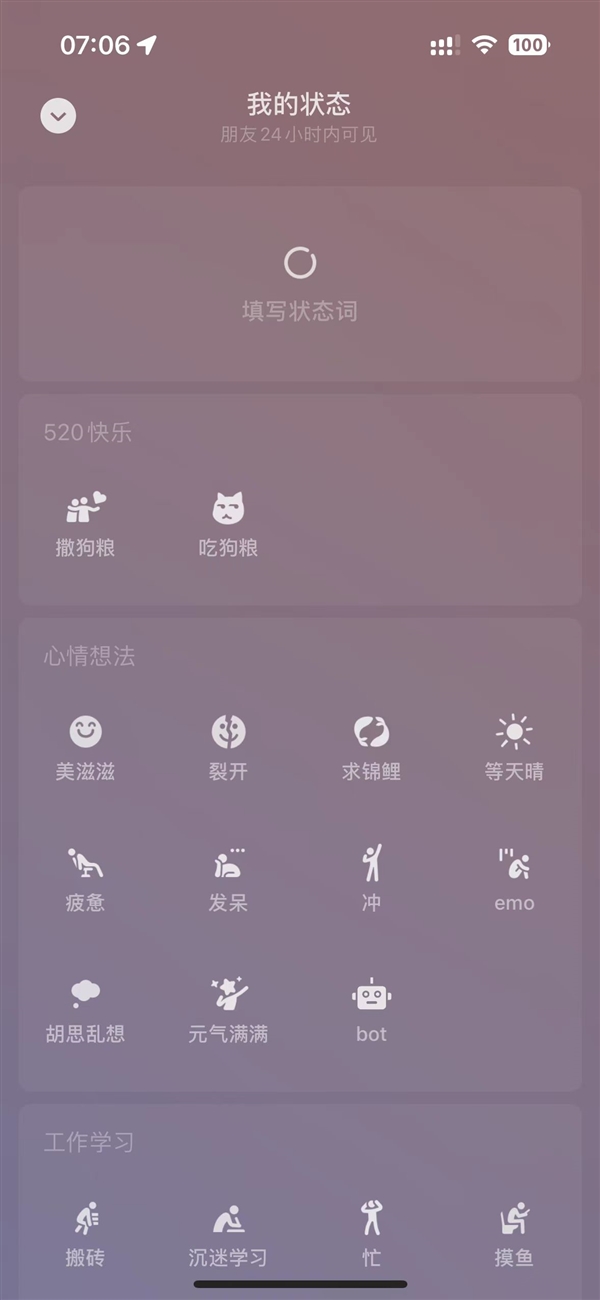Choose the 搬砖 status
Image resolution: width=600 pixels, height=1300 pixels.
pos(86,1234)
